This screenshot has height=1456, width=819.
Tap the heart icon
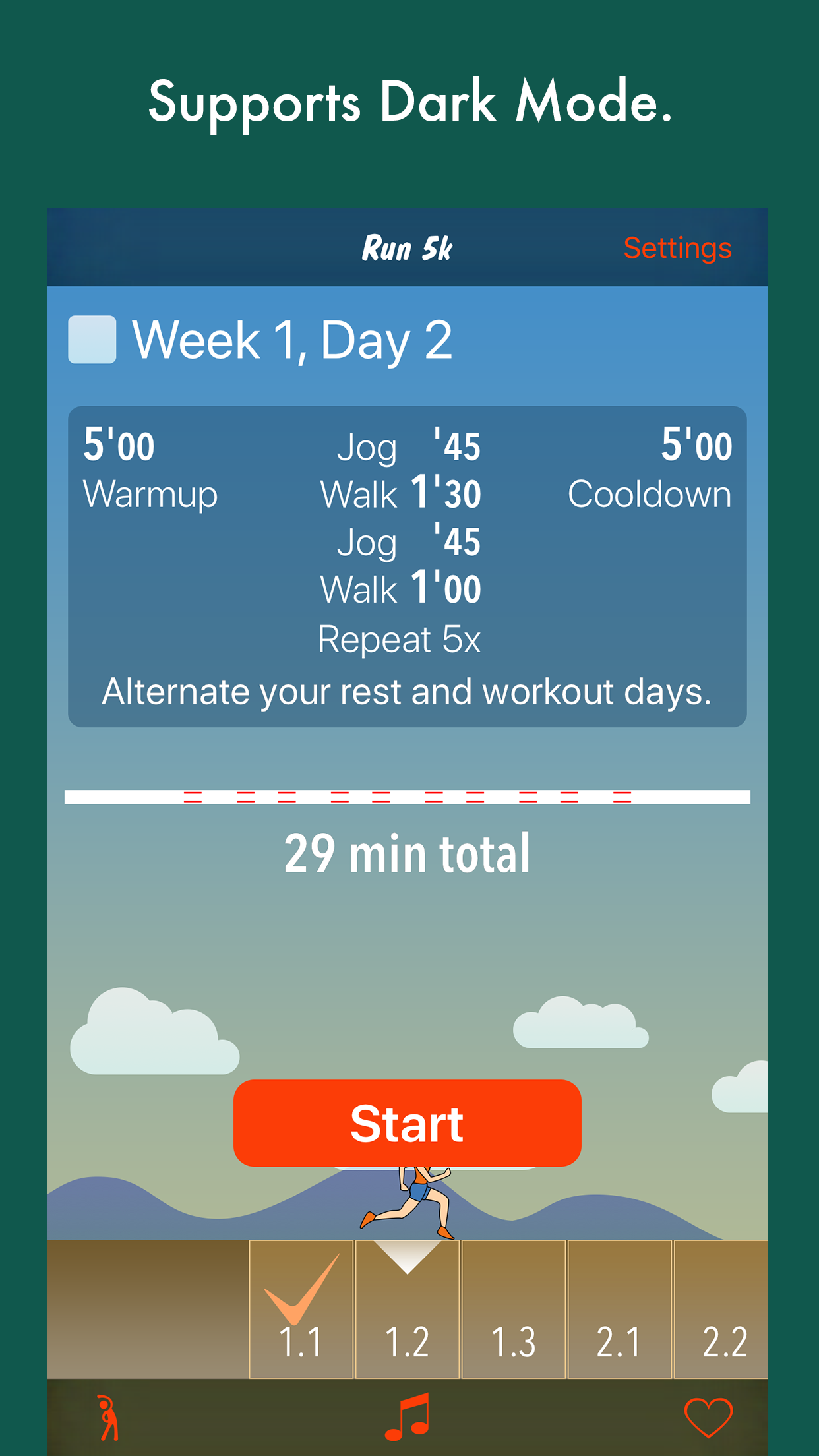coord(708,1417)
